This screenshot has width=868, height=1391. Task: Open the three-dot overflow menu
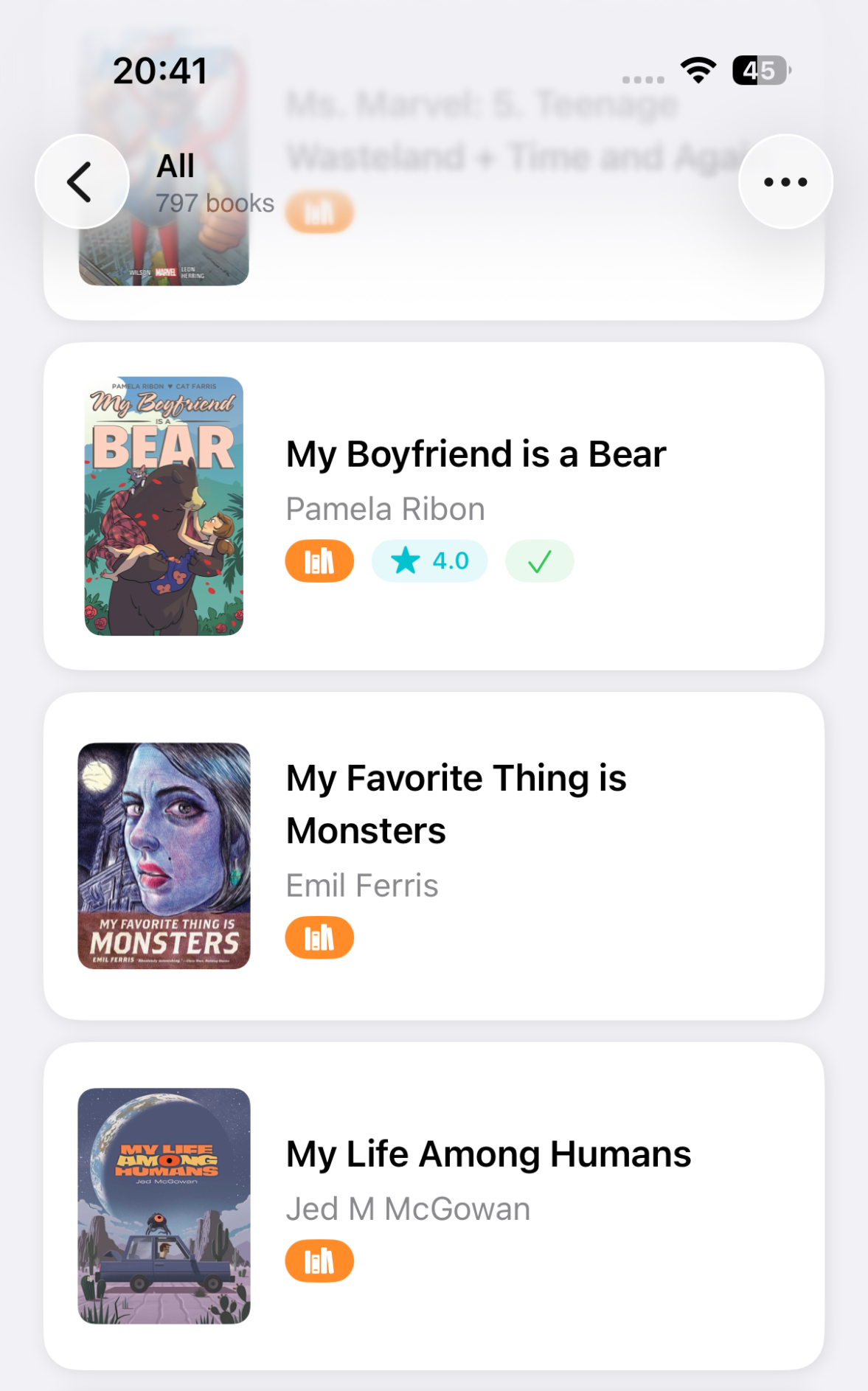785,181
